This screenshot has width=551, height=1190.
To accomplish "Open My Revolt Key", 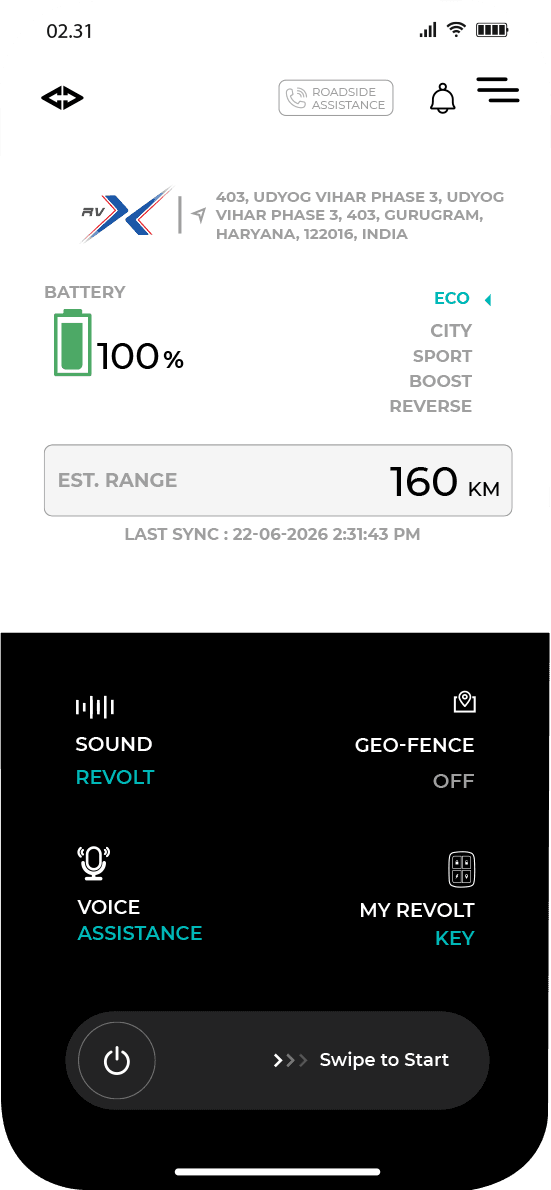I will 417,900.
